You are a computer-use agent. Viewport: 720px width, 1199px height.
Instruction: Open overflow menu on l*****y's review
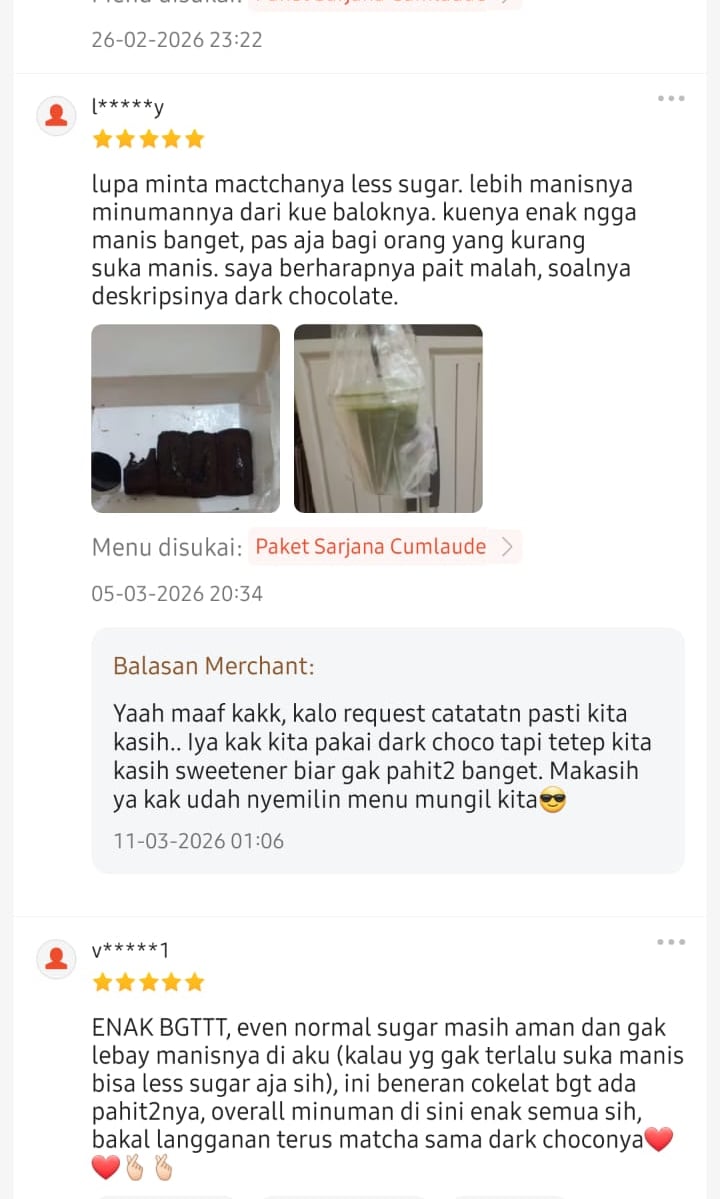coord(671,98)
